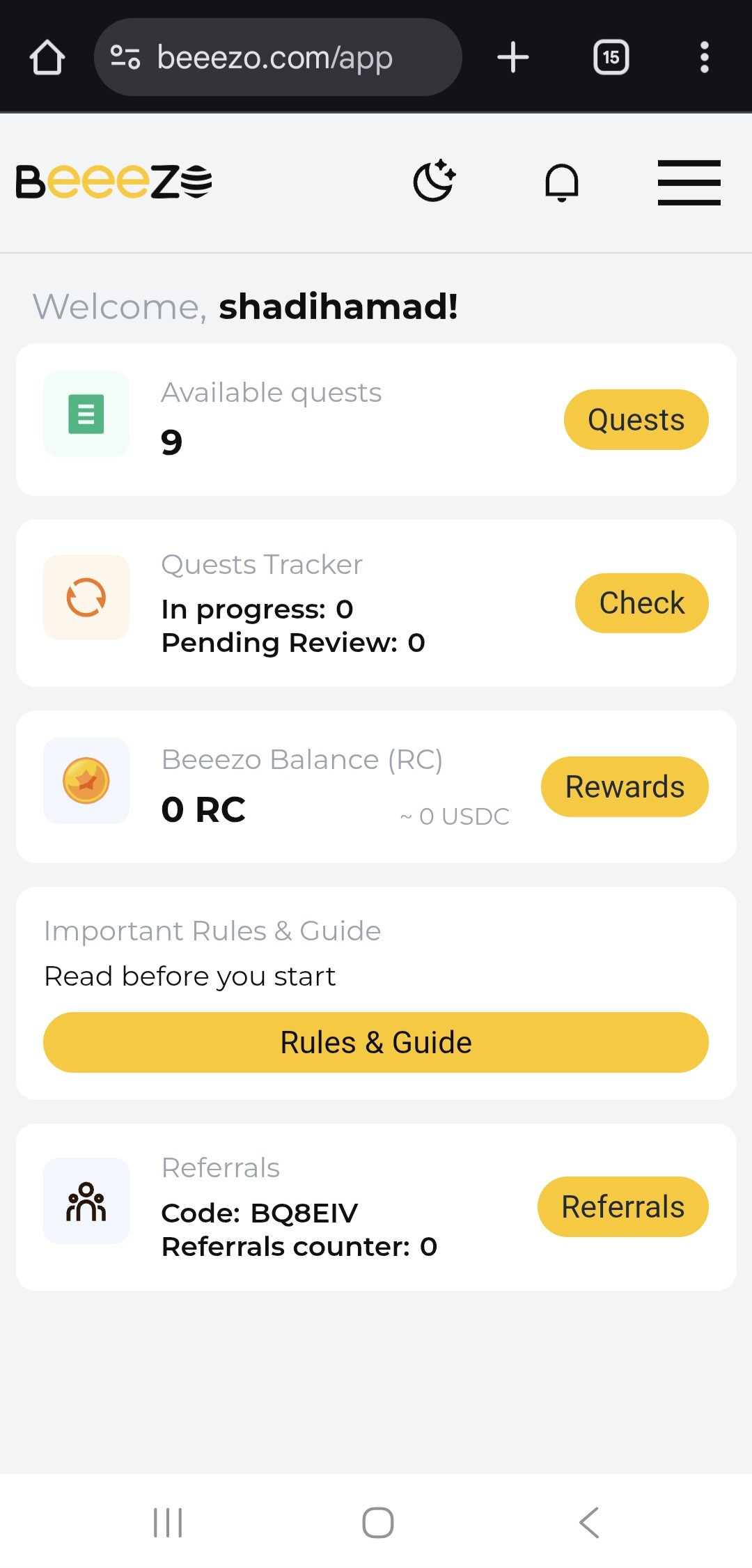View the 15 open browser tabs
The width and height of the screenshot is (752, 1568).
point(611,57)
